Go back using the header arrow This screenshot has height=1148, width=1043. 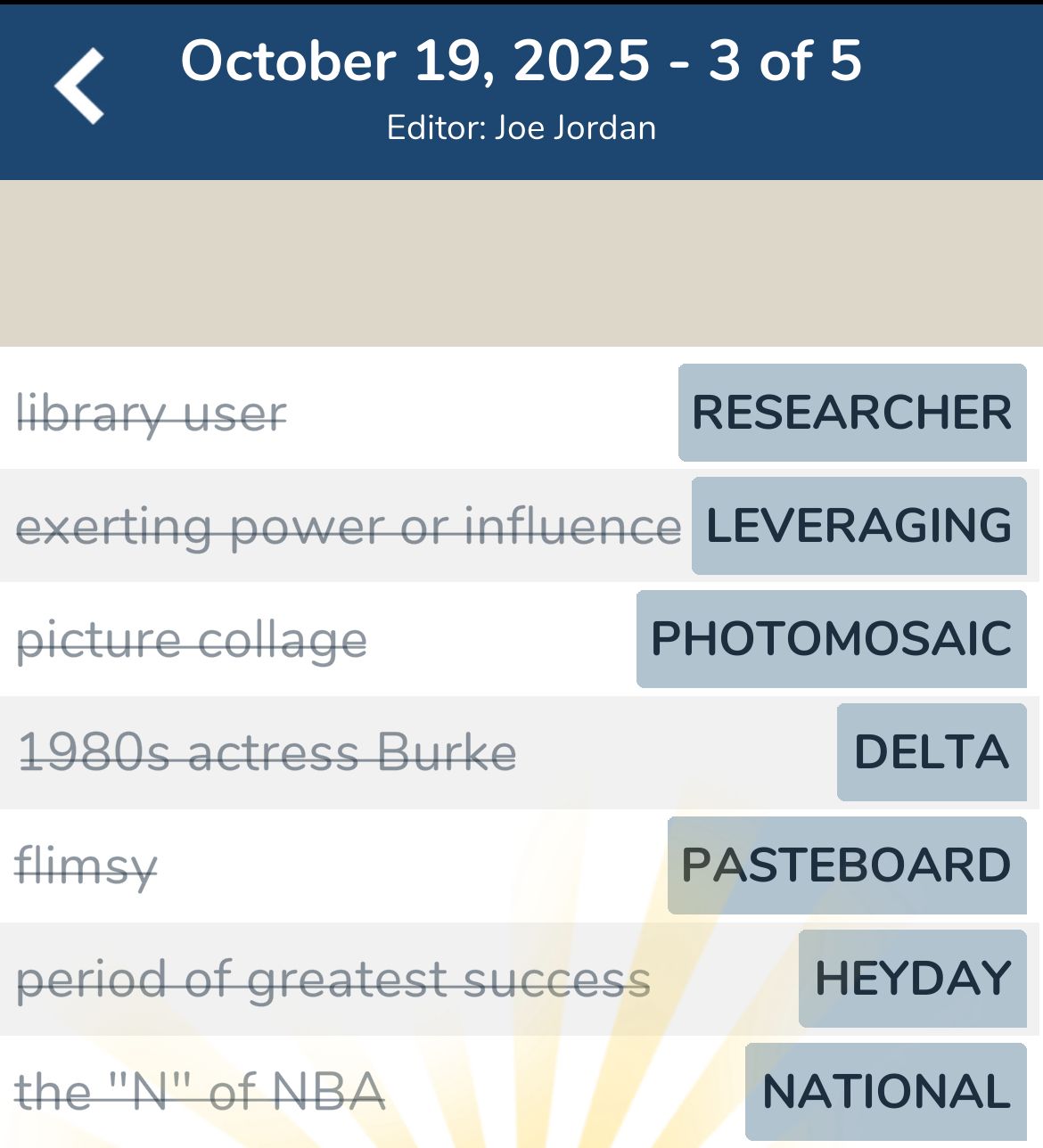79,86
